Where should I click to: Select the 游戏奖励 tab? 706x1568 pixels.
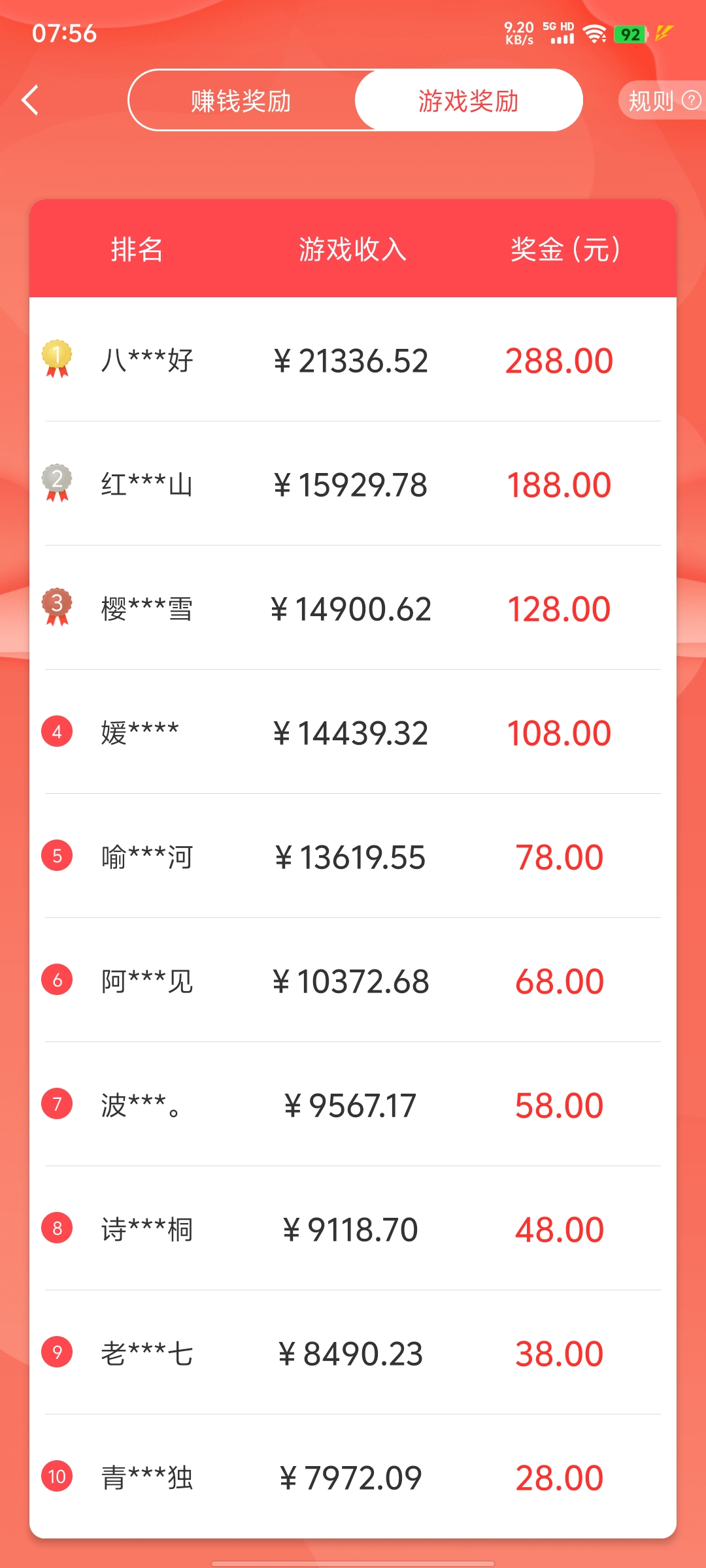(x=469, y=101)
